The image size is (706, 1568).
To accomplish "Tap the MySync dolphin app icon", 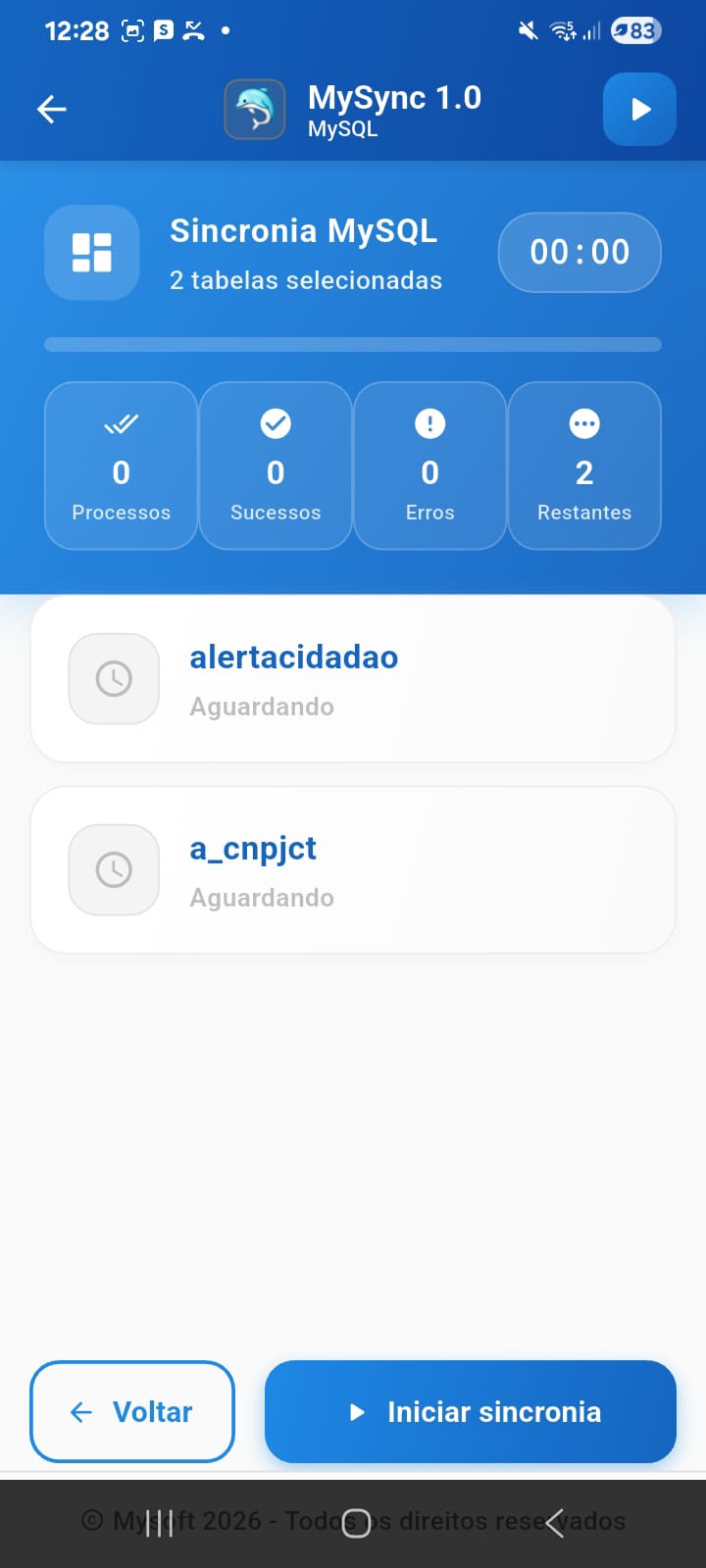I will pos(254,109).
